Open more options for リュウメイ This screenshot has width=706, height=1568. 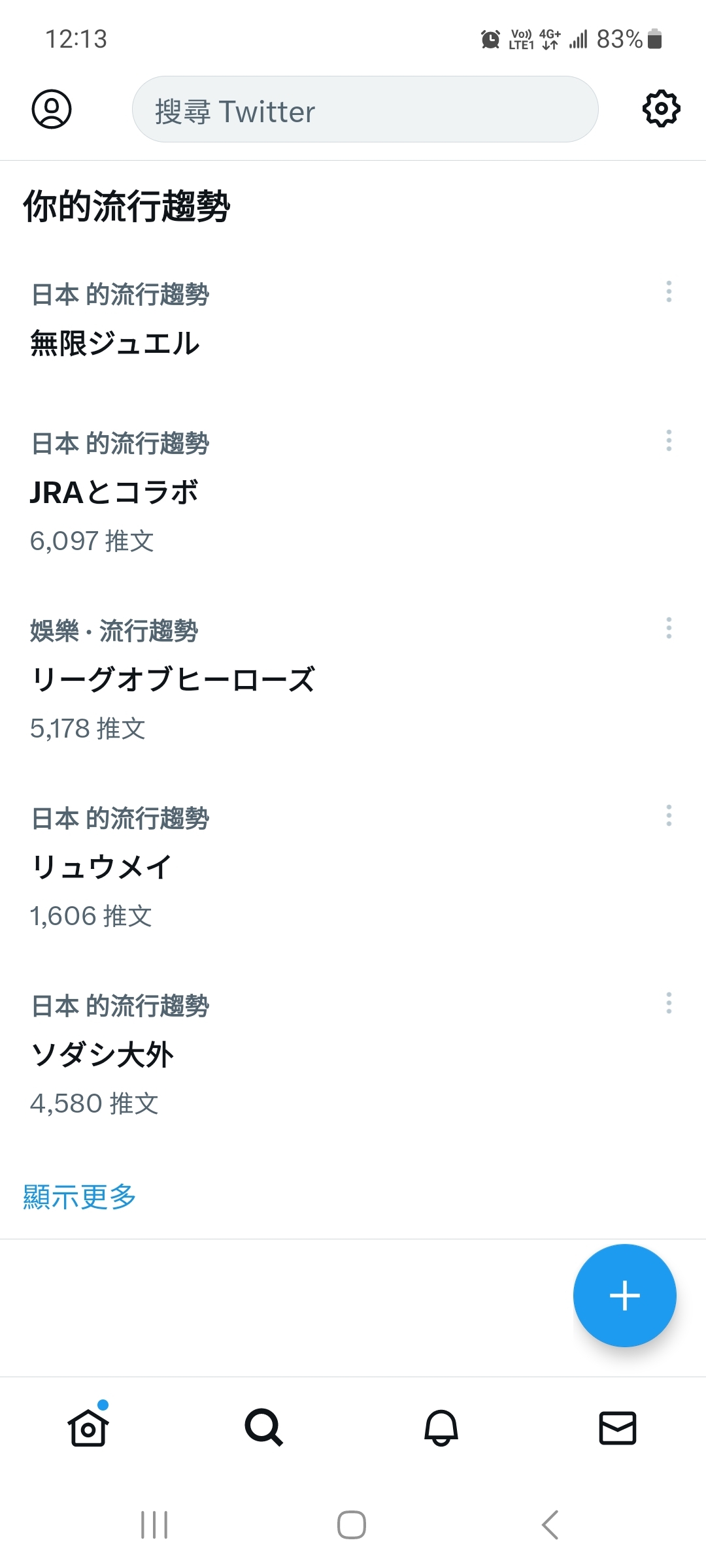[x=669, y=815]
